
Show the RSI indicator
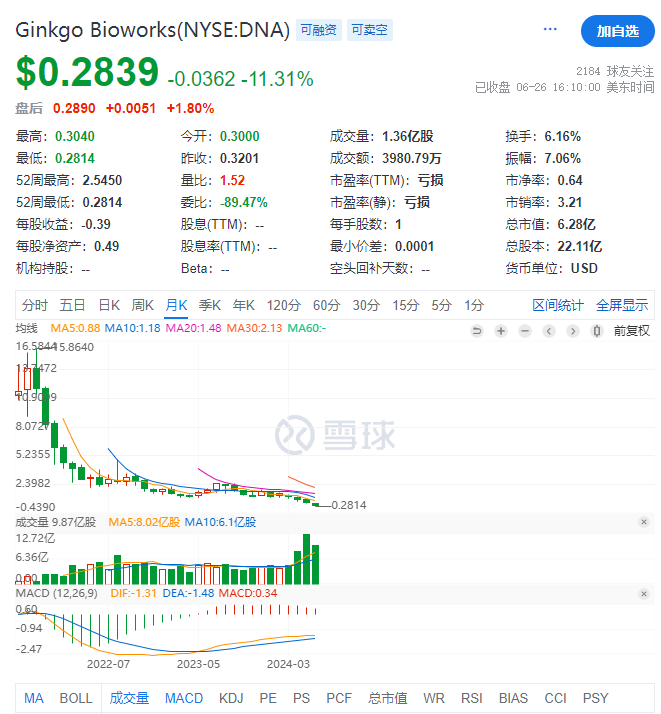[471, 698]
